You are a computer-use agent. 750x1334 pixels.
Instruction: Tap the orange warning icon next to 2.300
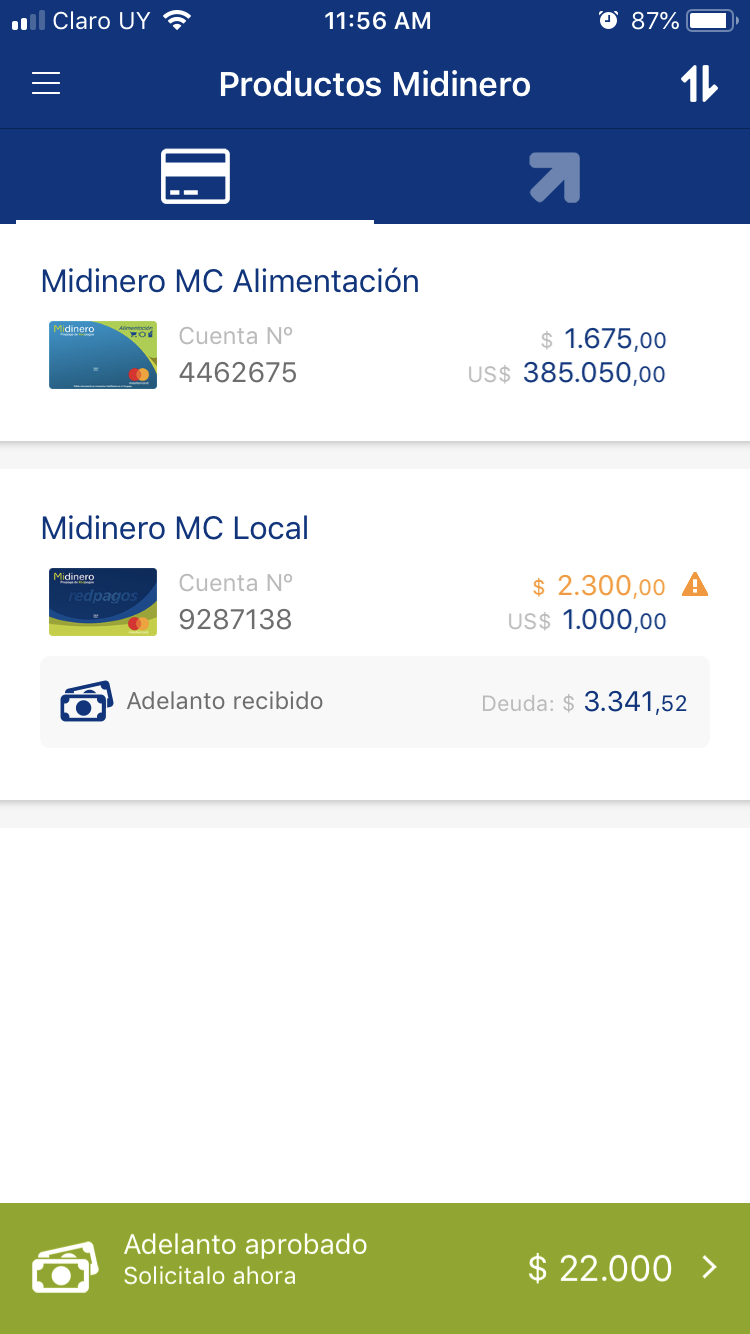(695, 585)
